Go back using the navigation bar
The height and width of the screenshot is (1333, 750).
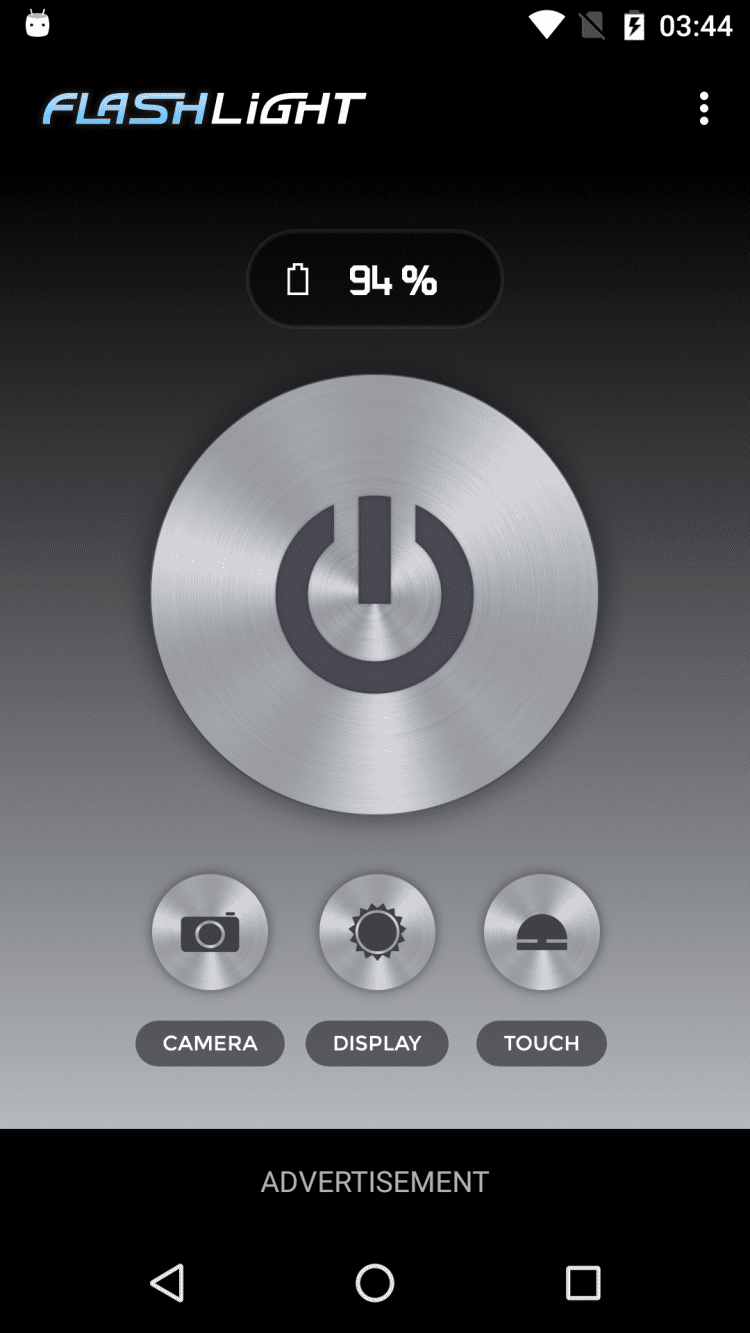click(167, 1282)
